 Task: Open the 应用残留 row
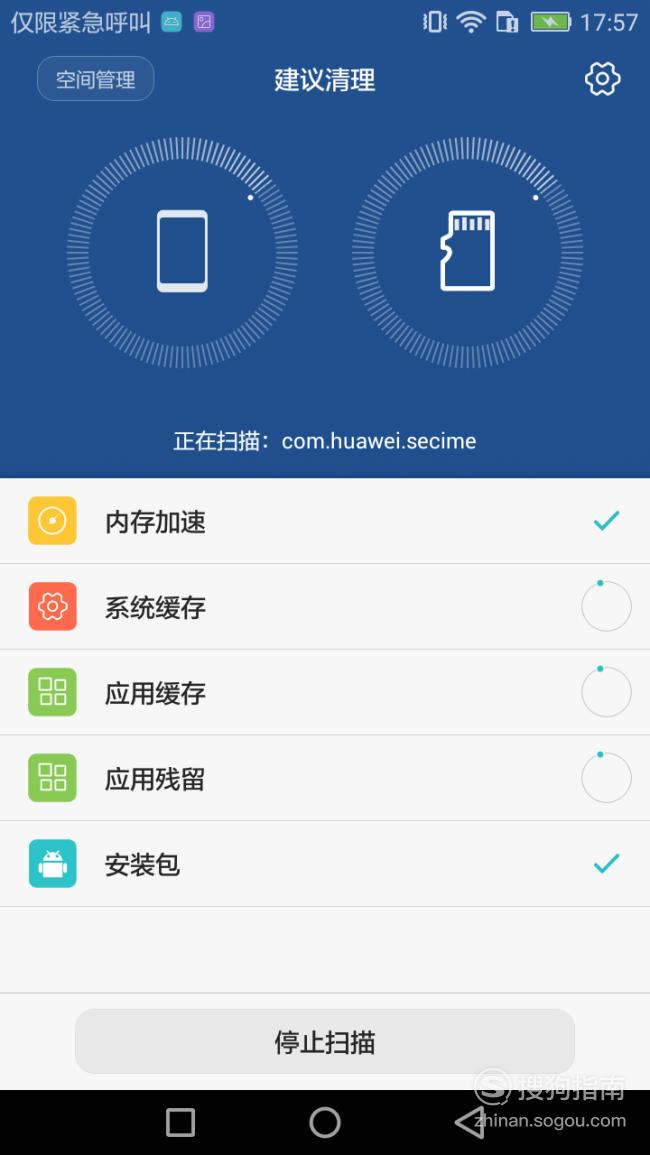[325, 778]
